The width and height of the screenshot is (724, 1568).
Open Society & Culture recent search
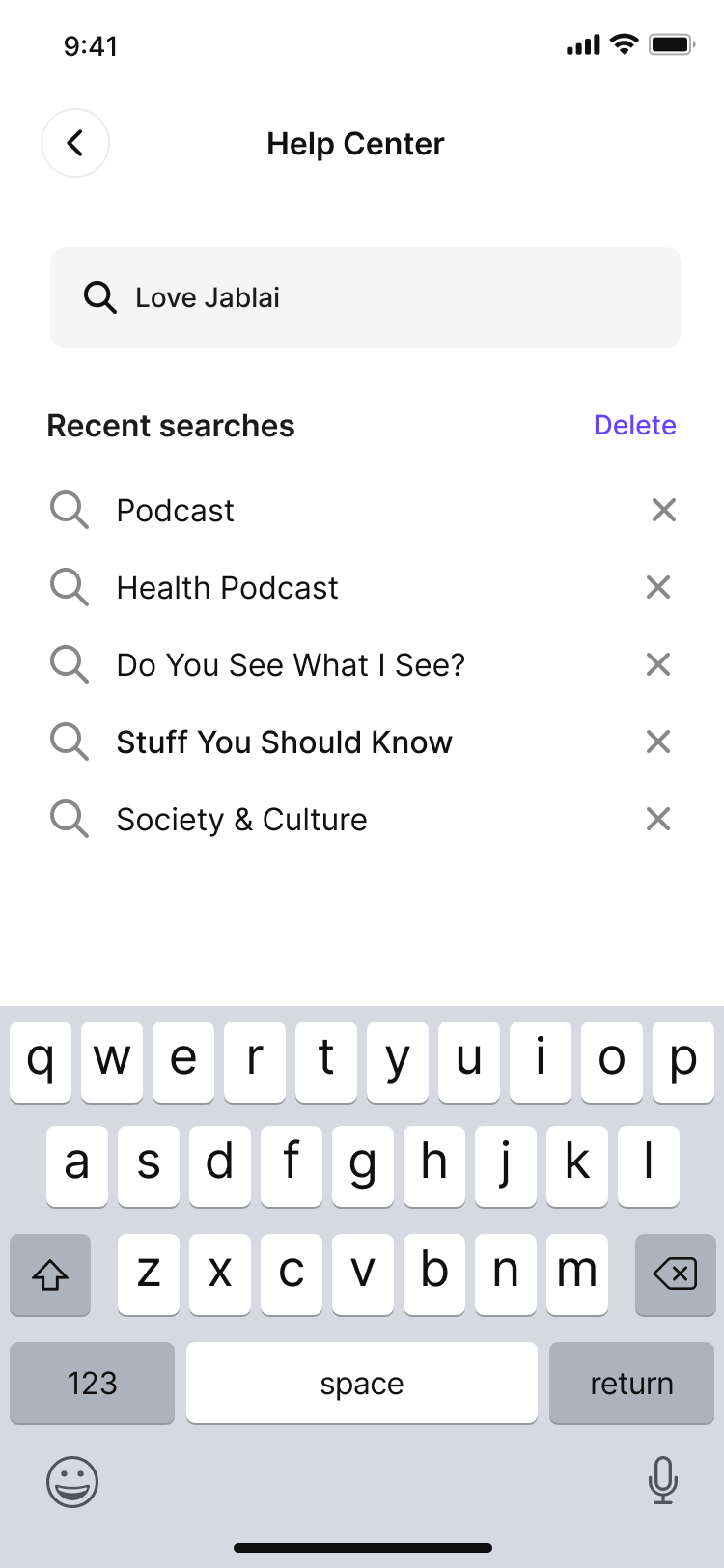tap(241, 819)
